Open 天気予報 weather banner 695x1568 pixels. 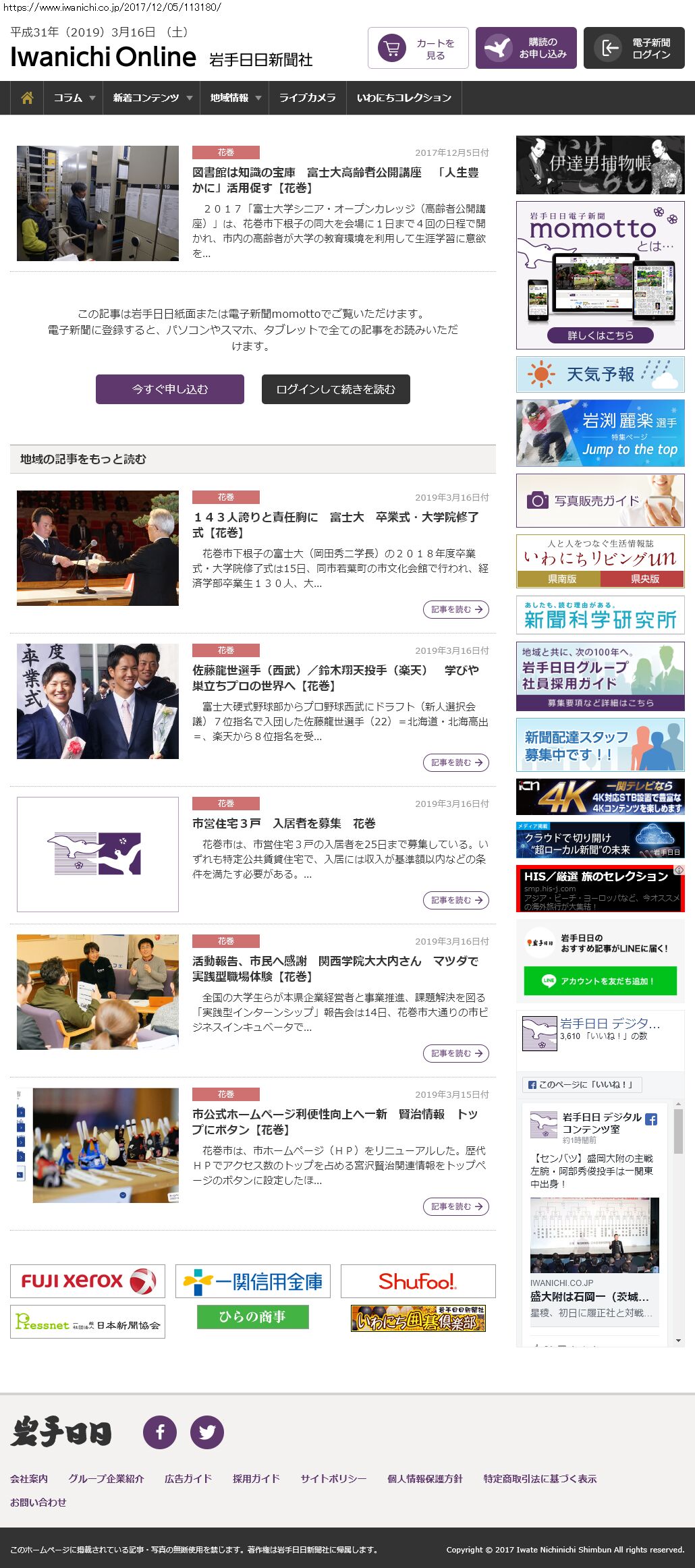[x=600, y=374]
